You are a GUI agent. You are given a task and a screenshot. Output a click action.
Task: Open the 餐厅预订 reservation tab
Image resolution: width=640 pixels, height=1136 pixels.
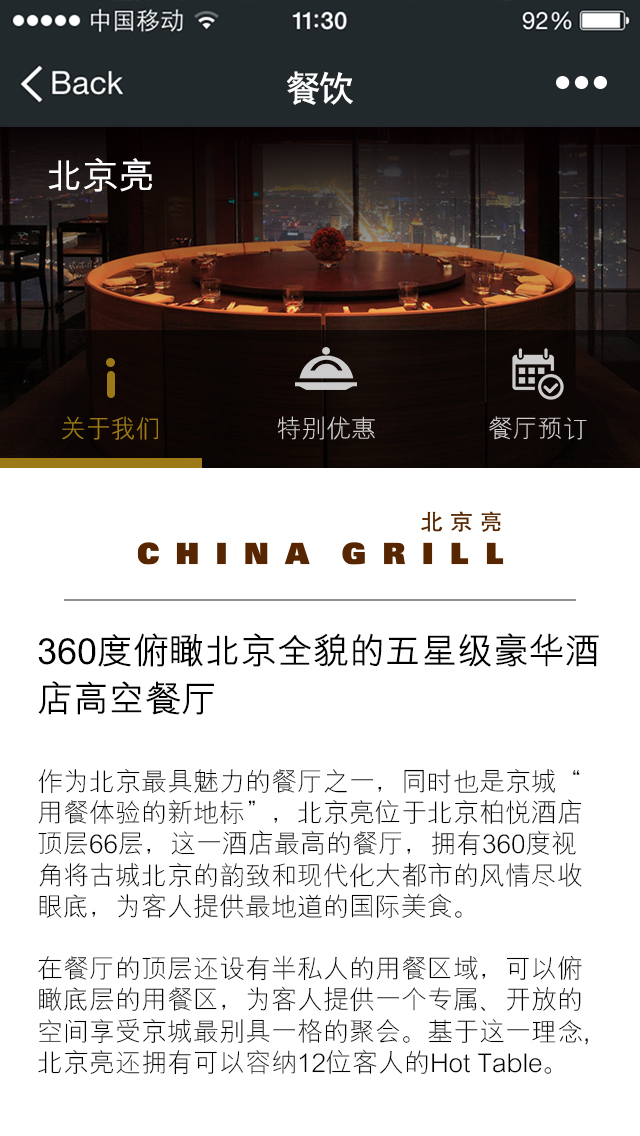[537, 399]
